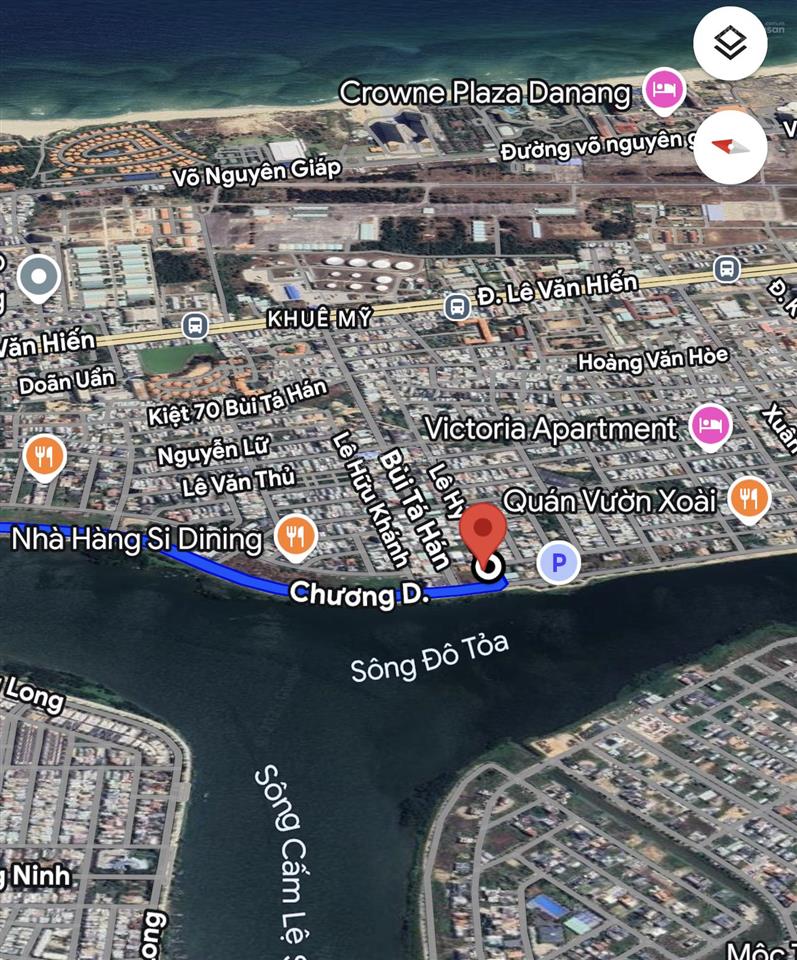Image resolution: width=797 pixels, height=960 pixels.
Task: Click the restaurant icon beside Nhà Hàng Si Dining
Action: 295,536
